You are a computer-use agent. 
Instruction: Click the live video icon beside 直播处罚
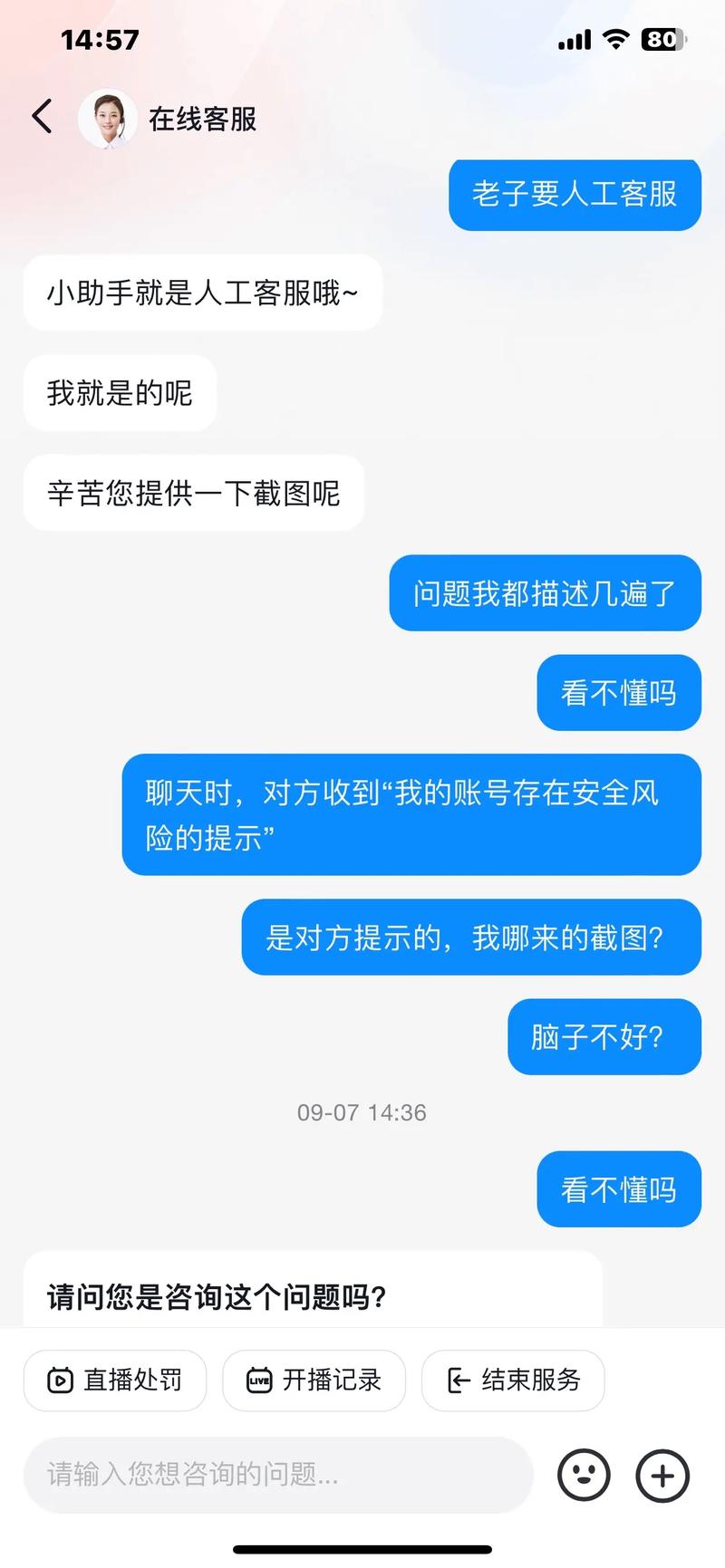(x=58, y=1380)
